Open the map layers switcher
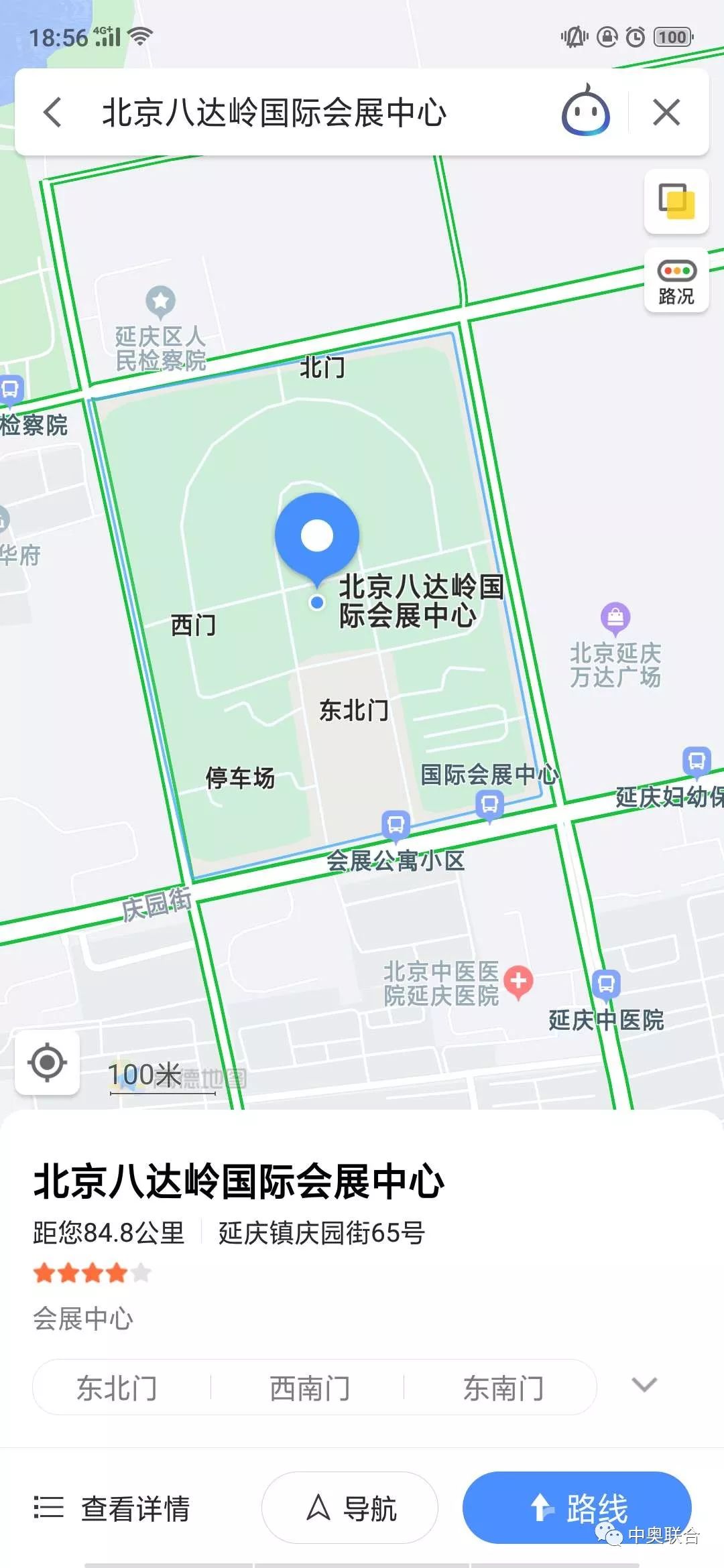 [676, 202]
